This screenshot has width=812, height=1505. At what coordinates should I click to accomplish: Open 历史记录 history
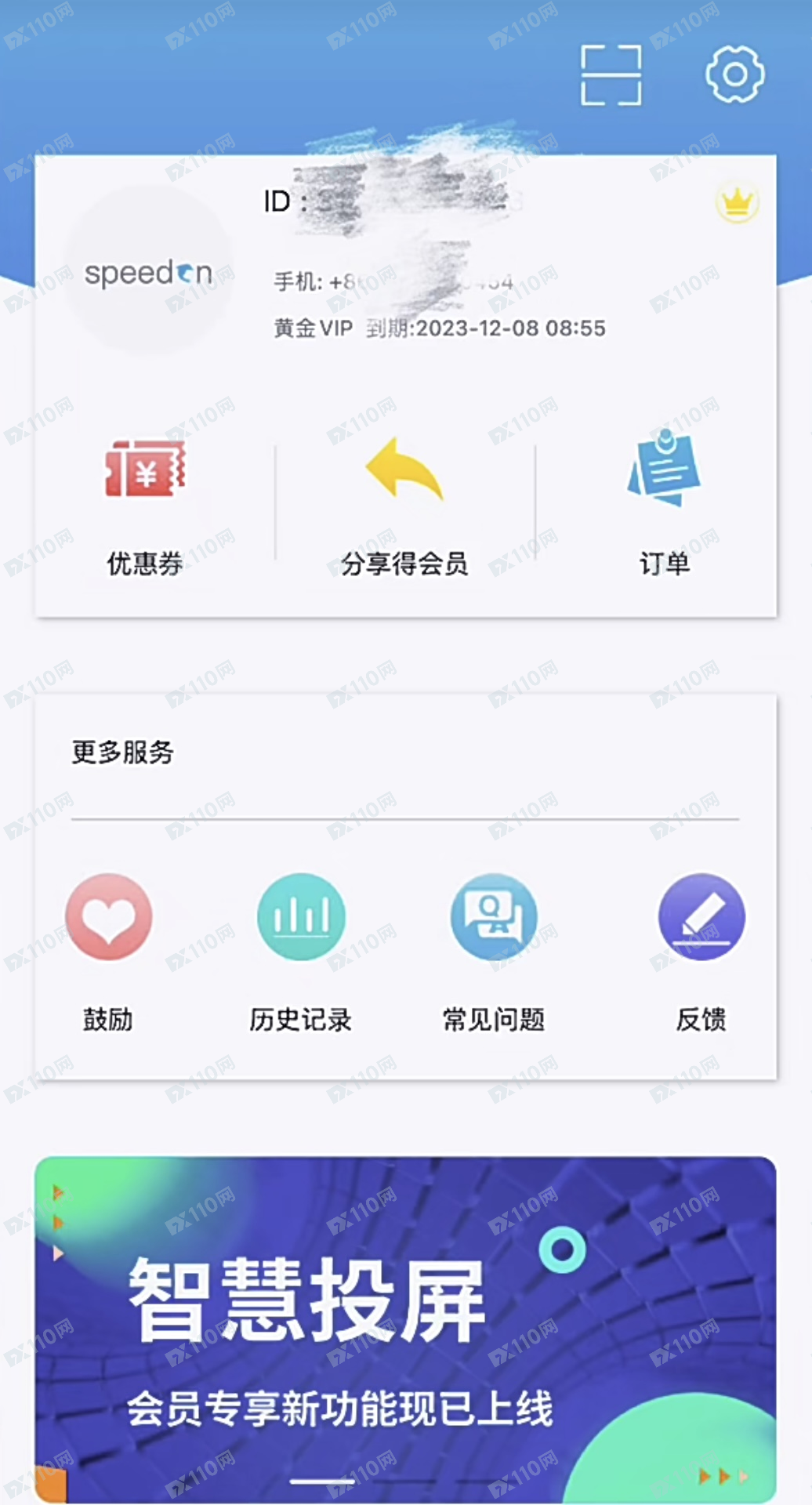301,917
